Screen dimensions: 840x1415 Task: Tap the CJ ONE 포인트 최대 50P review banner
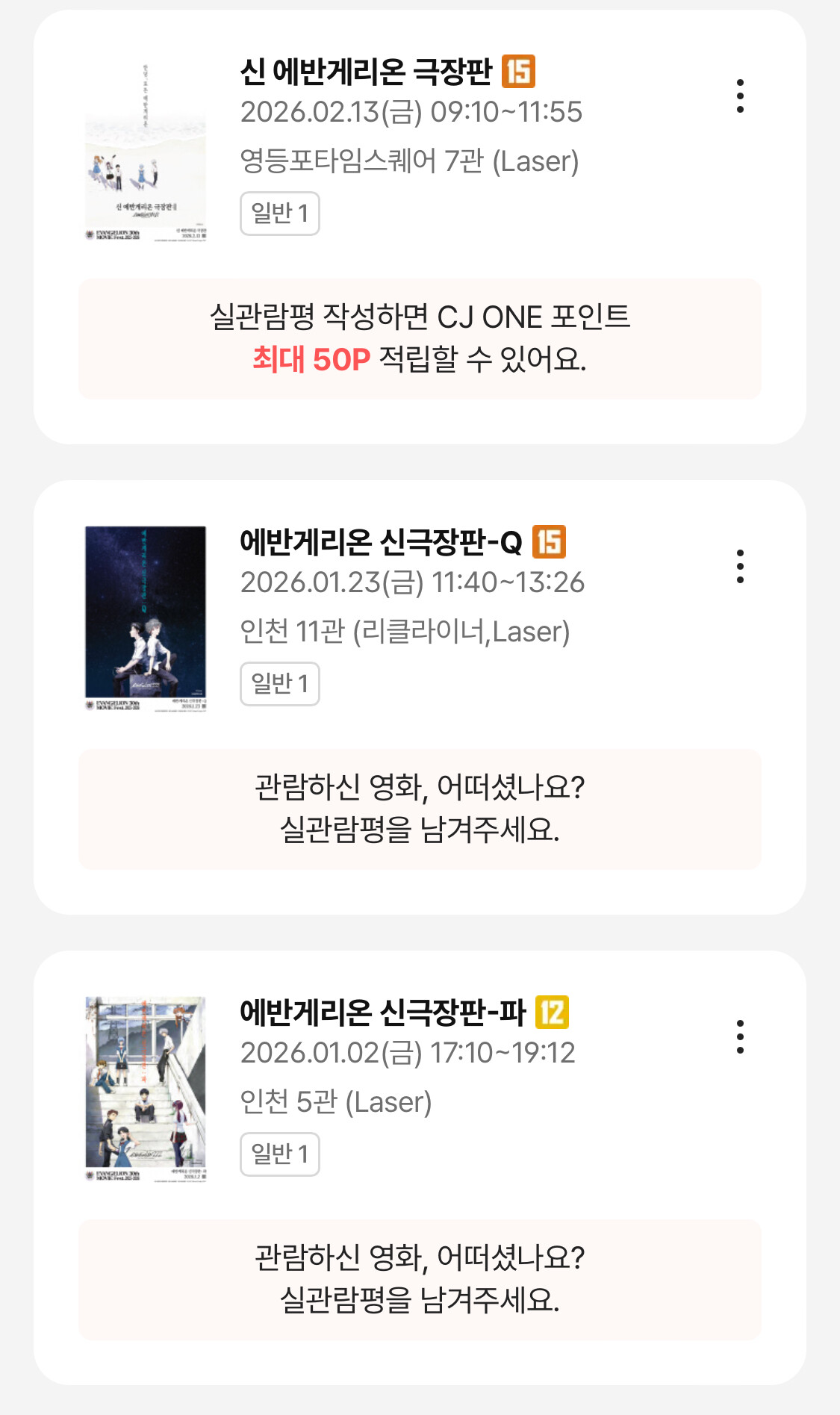(x=420, y=339)
